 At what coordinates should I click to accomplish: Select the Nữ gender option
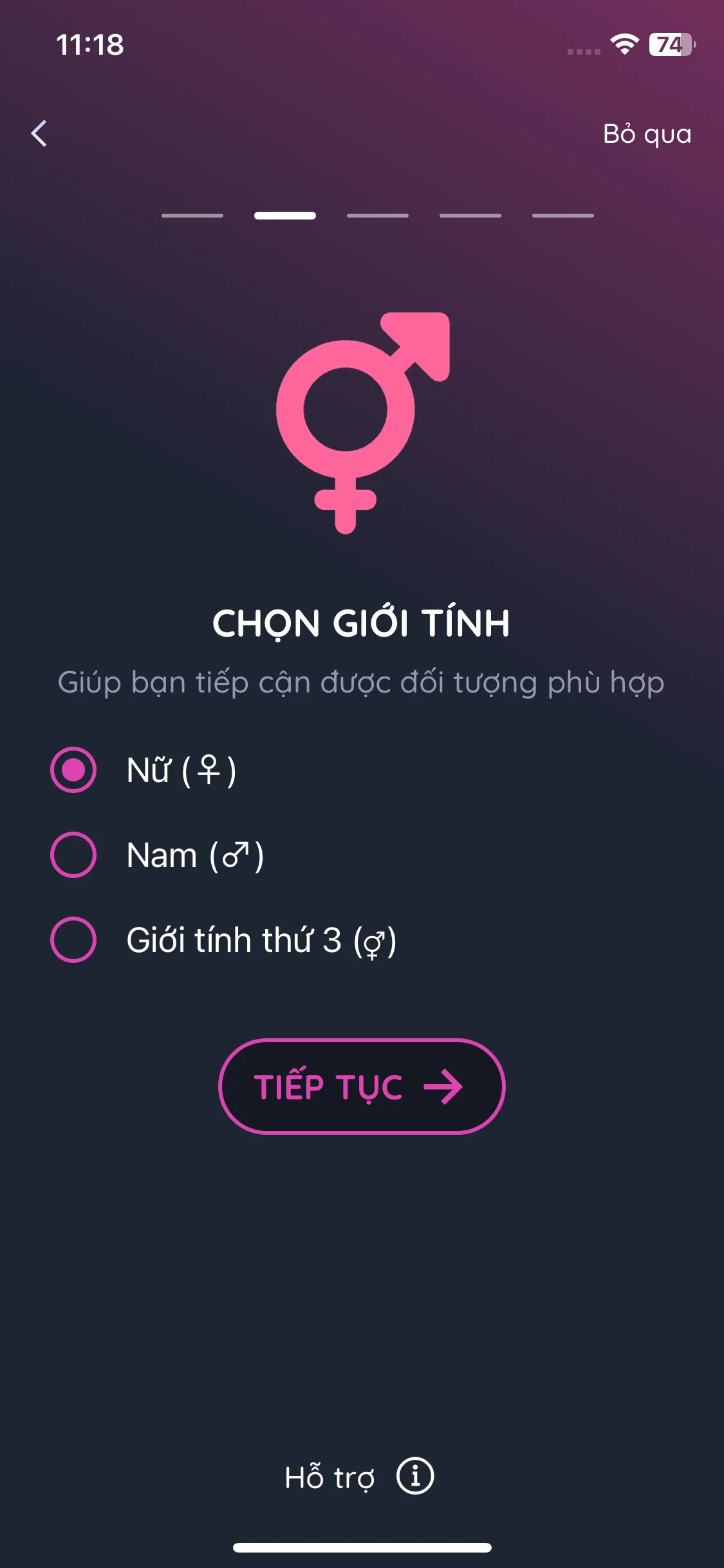[x=74, y=770]
